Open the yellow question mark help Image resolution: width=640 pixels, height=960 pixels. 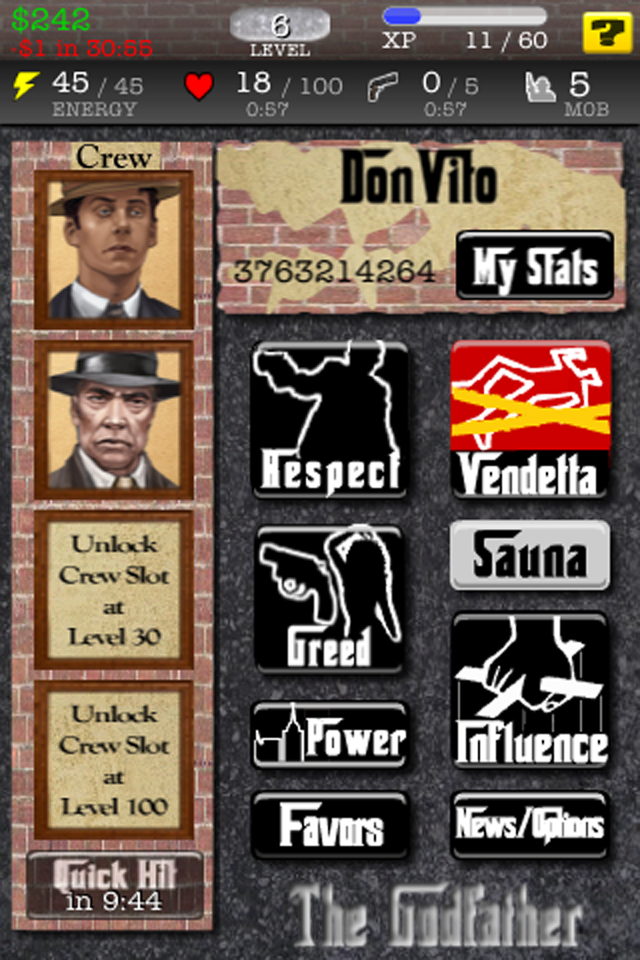tap(608, 34)
